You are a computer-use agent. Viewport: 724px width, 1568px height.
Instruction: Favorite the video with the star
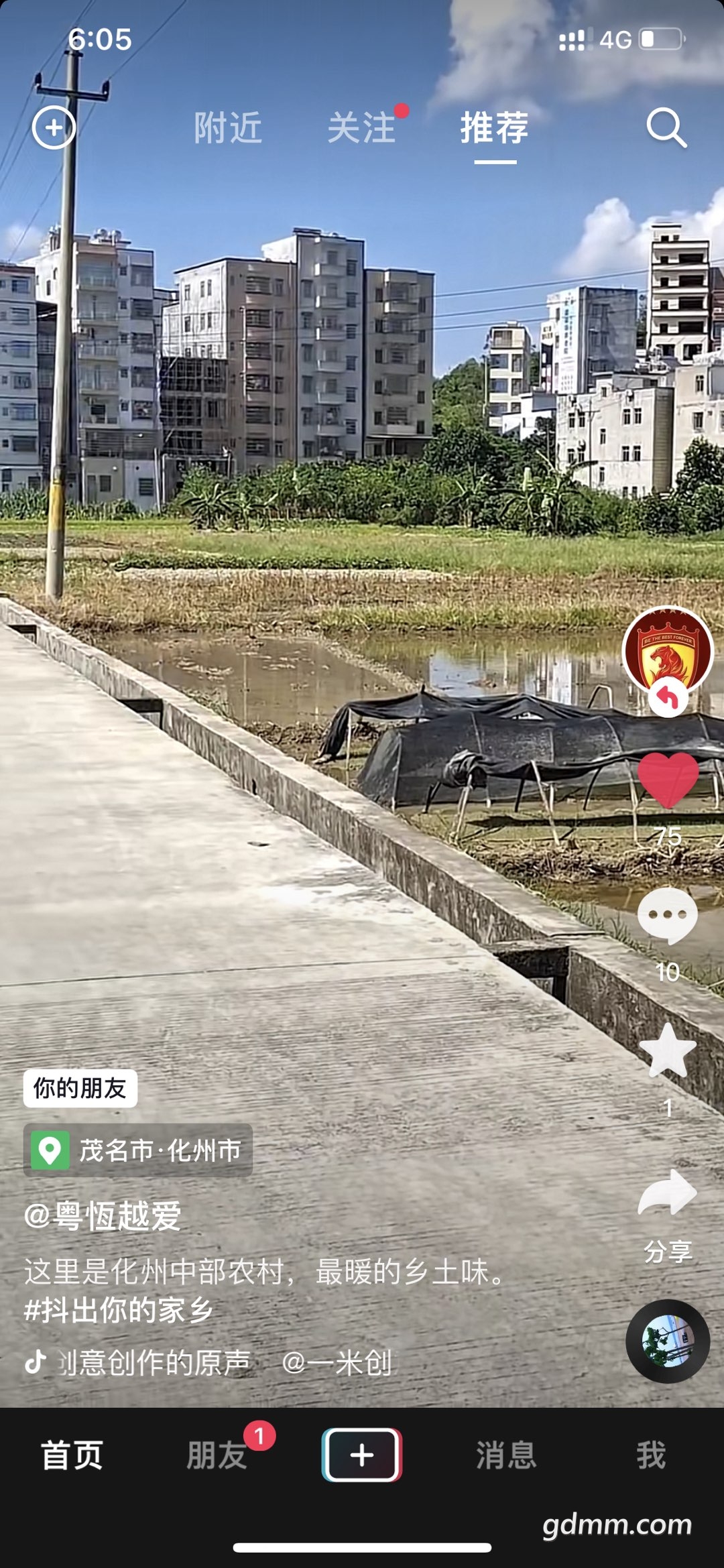pyautogui.click(x=668, y=1051)
